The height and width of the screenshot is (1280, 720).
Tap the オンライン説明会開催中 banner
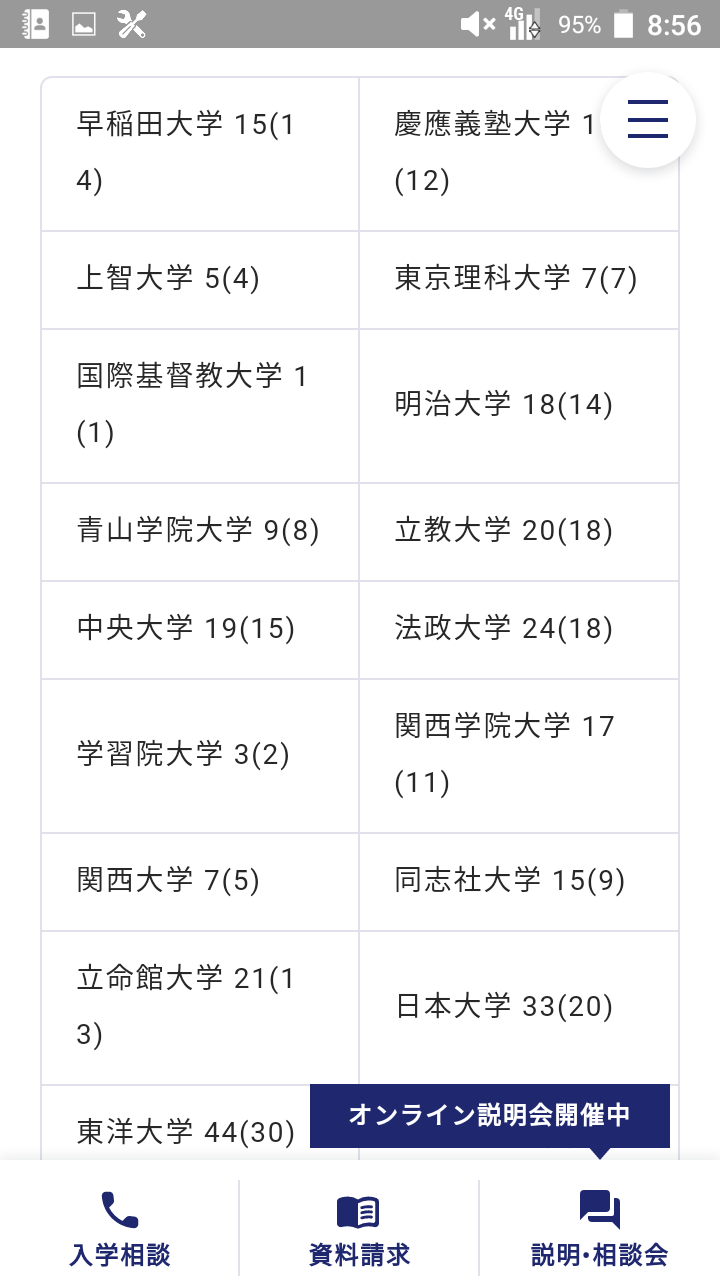coord(490,1116)
